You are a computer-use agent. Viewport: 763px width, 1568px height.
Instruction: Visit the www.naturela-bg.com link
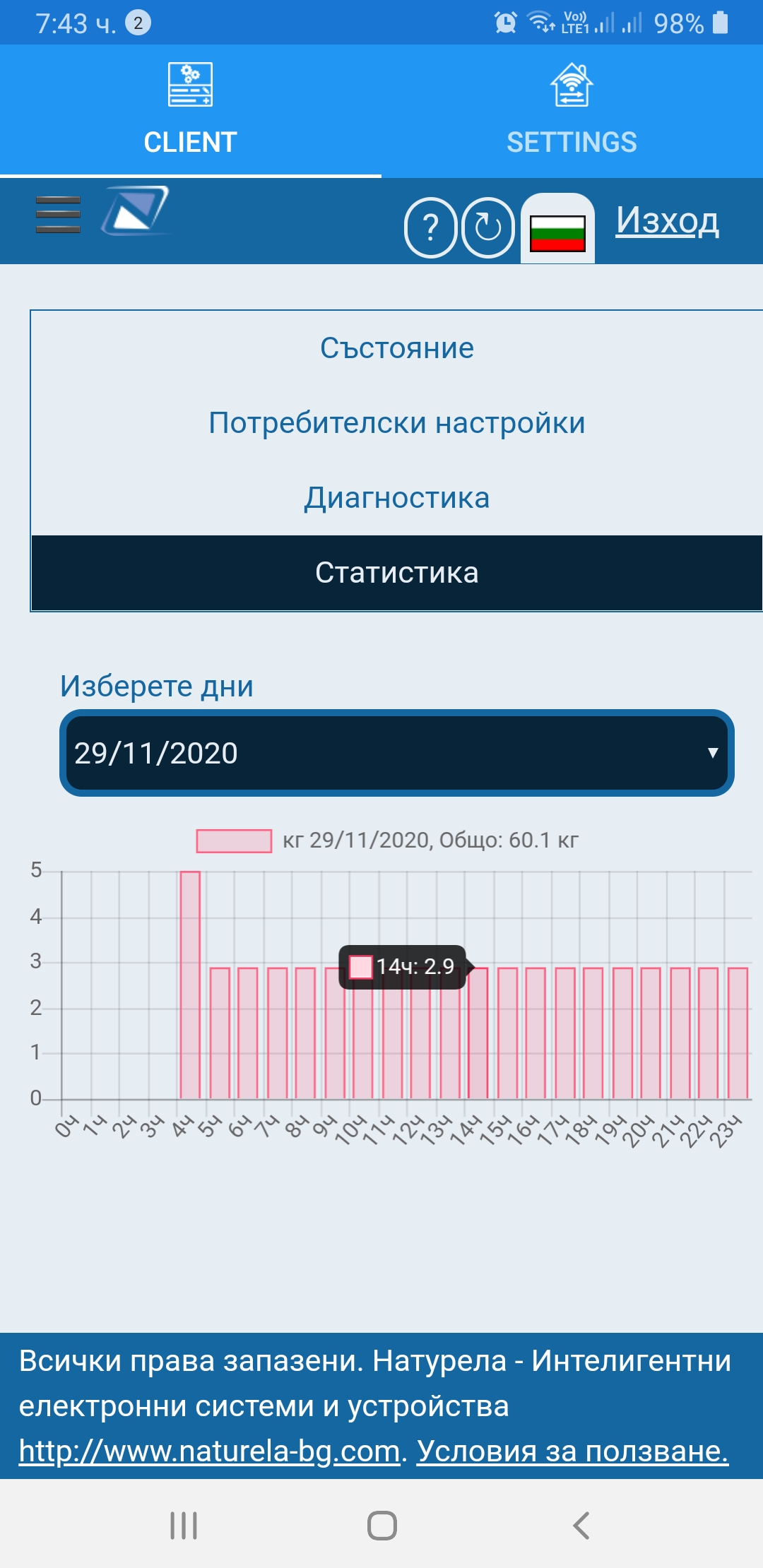tap(210, 1451)
